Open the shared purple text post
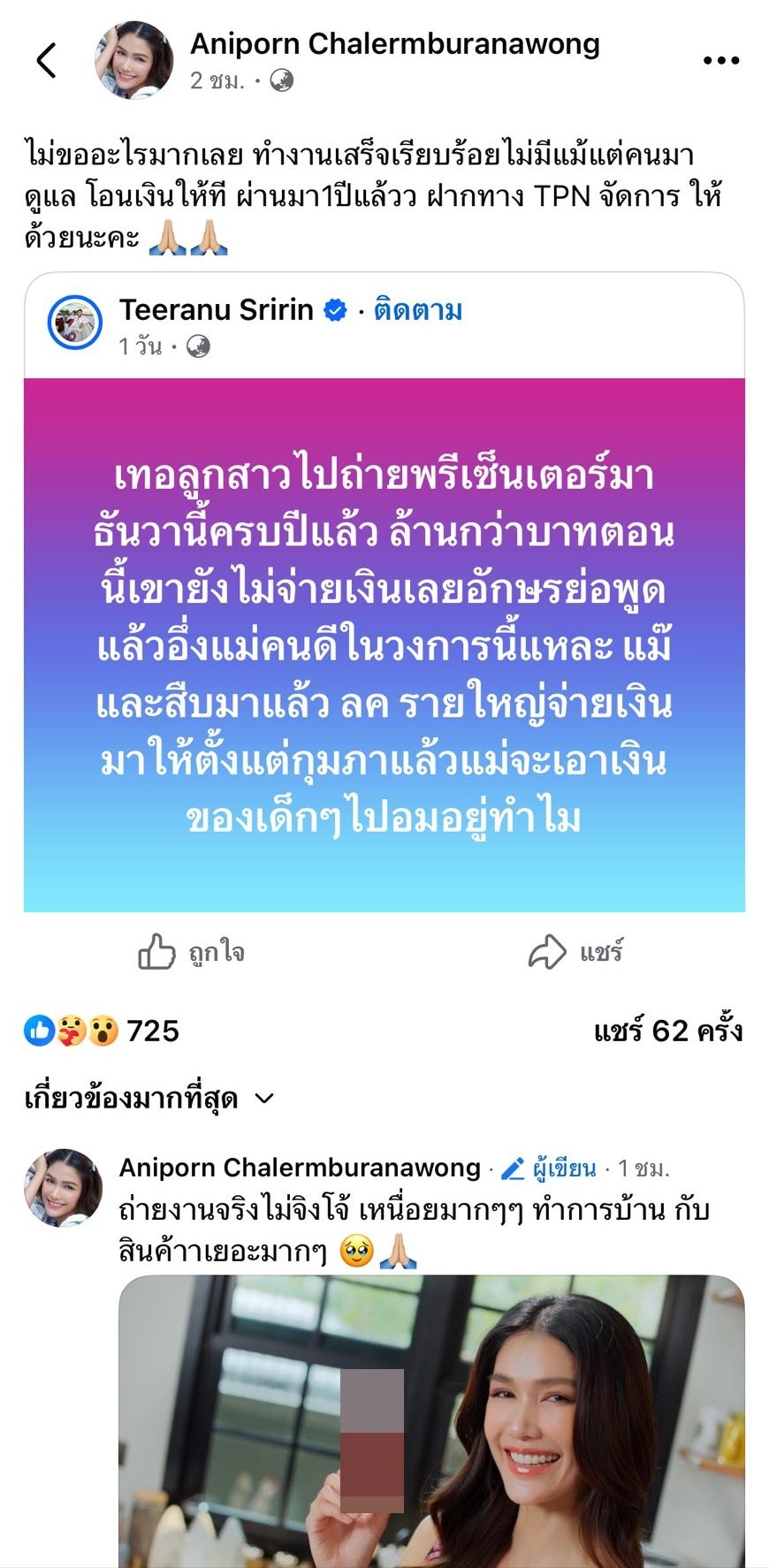 point(384,644)
